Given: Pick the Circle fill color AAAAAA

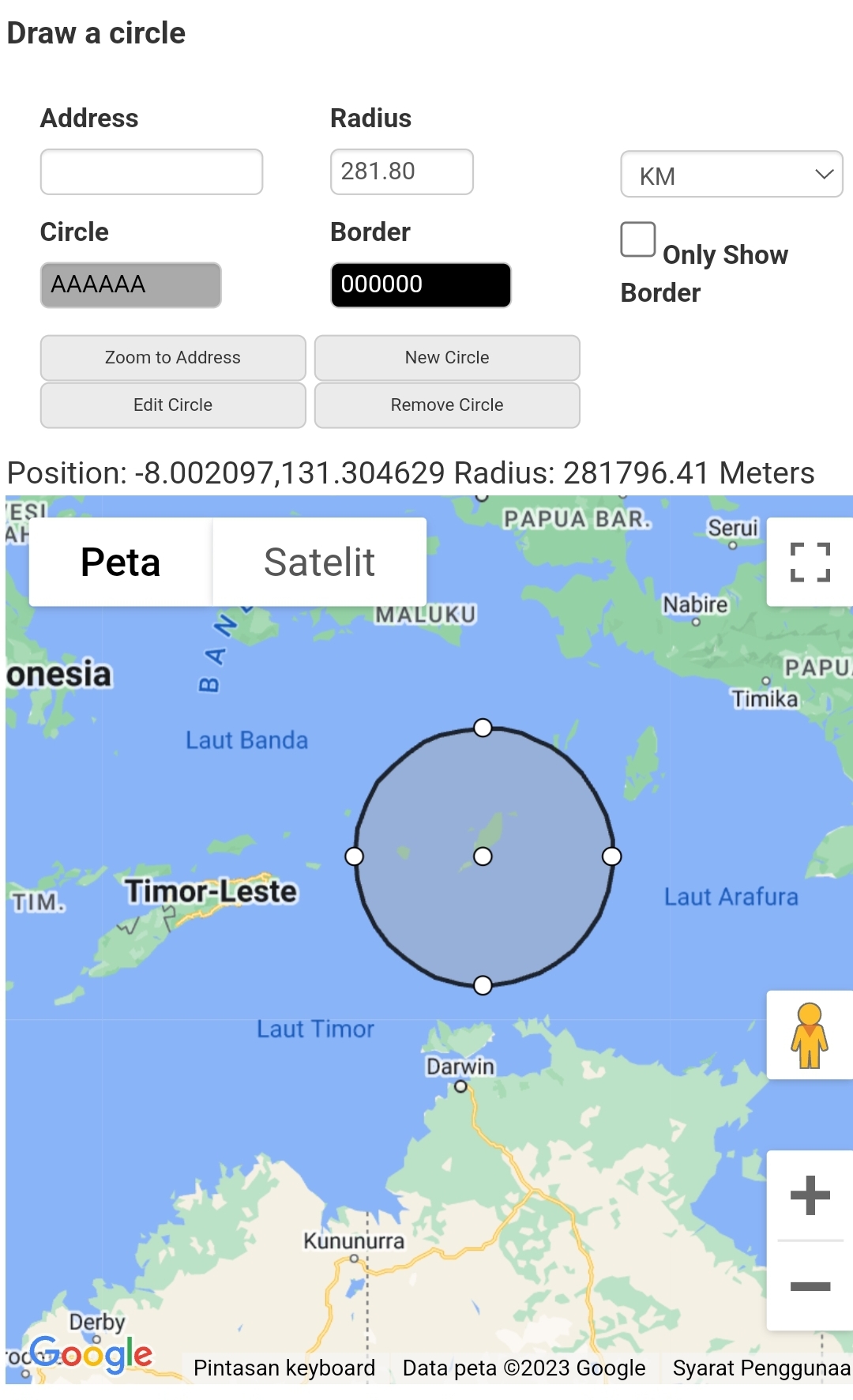Looking at the screenshot, I should 131,284.
